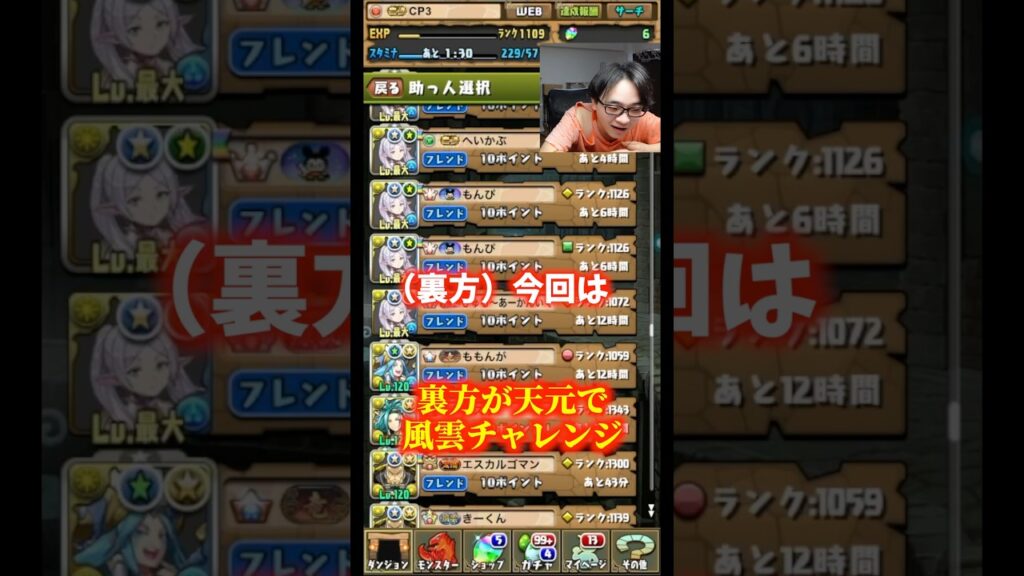The image size is (1024, 576).
Task: Open the その他 tab
Action: (634, 552)
